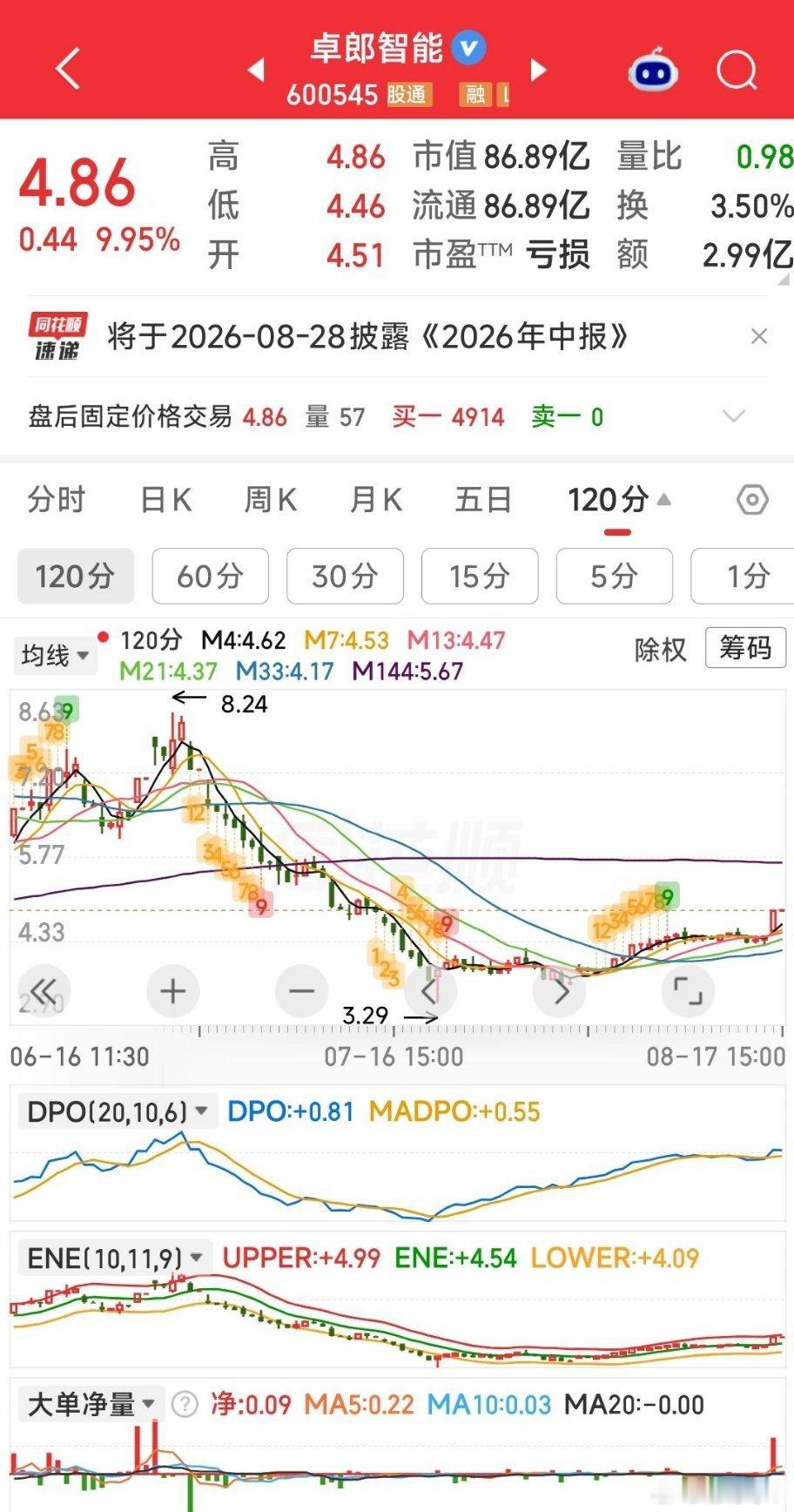Tap the 筹码 button

(745, 648)
